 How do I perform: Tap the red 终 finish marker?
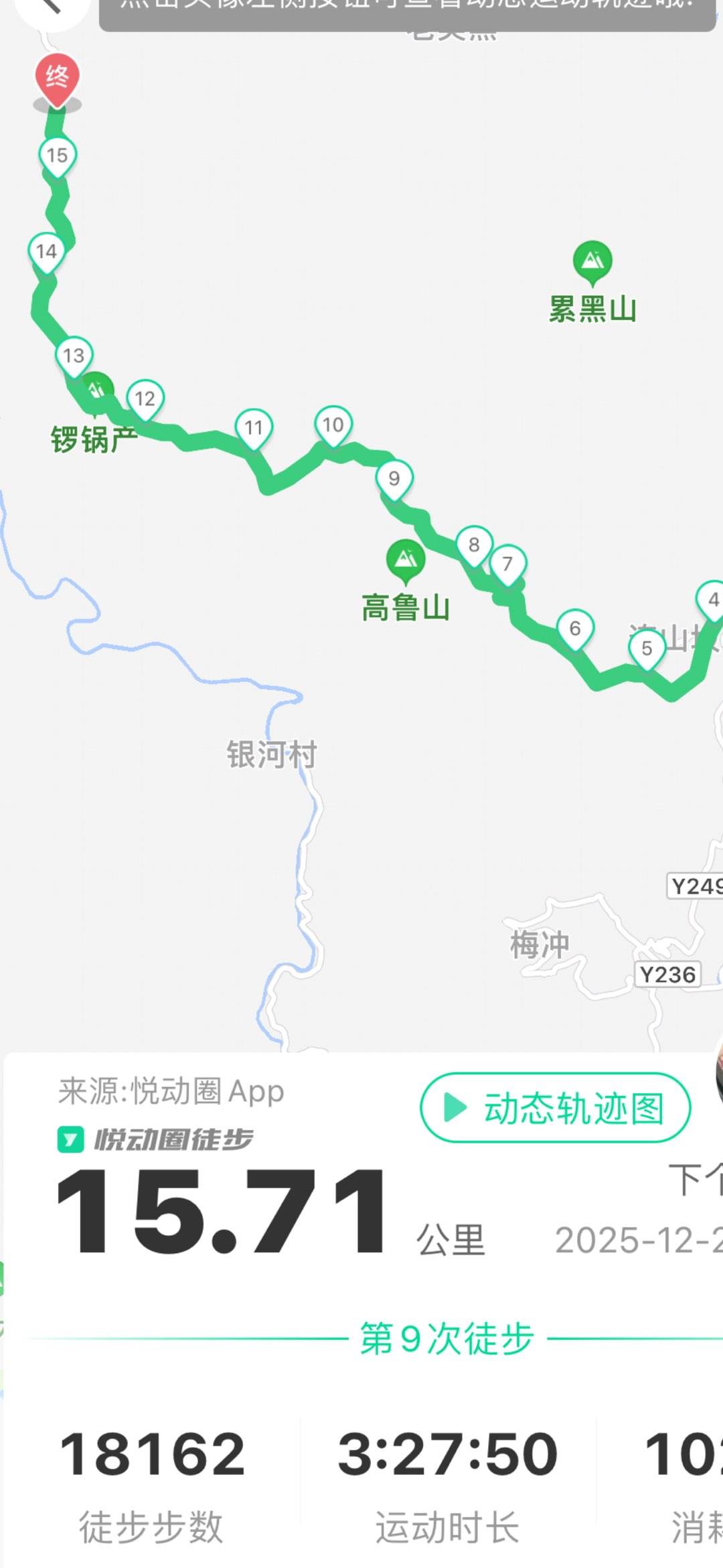click(58, 78)
